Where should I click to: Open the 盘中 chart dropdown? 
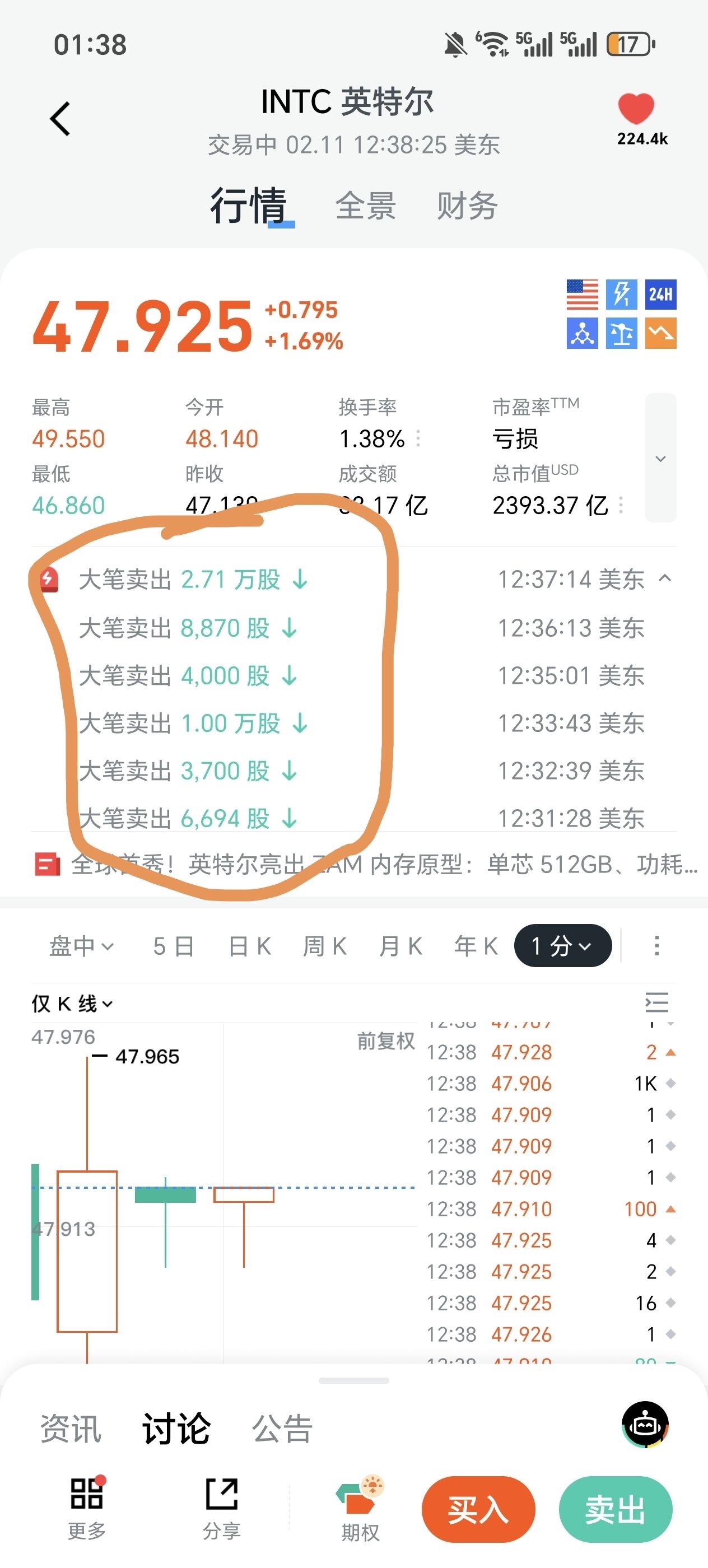82,946
